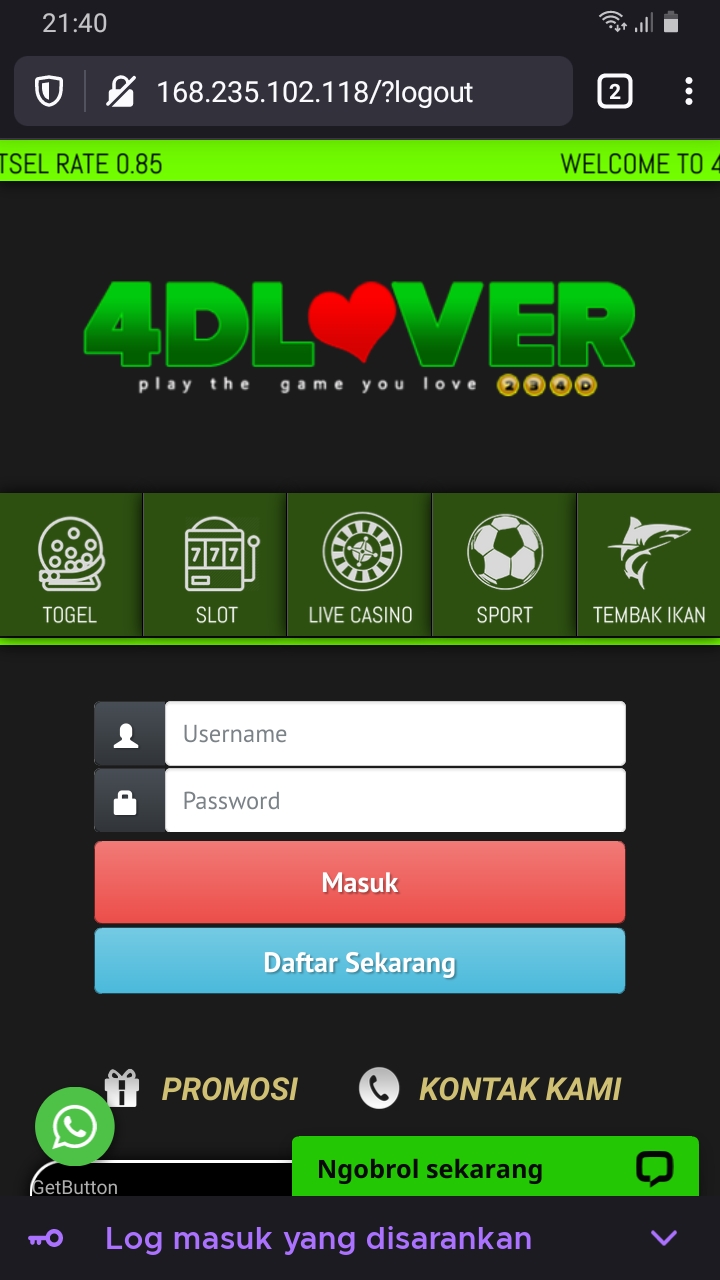Focus the Password field
This screenshot has width=720, height=1280.
point(394,801)
